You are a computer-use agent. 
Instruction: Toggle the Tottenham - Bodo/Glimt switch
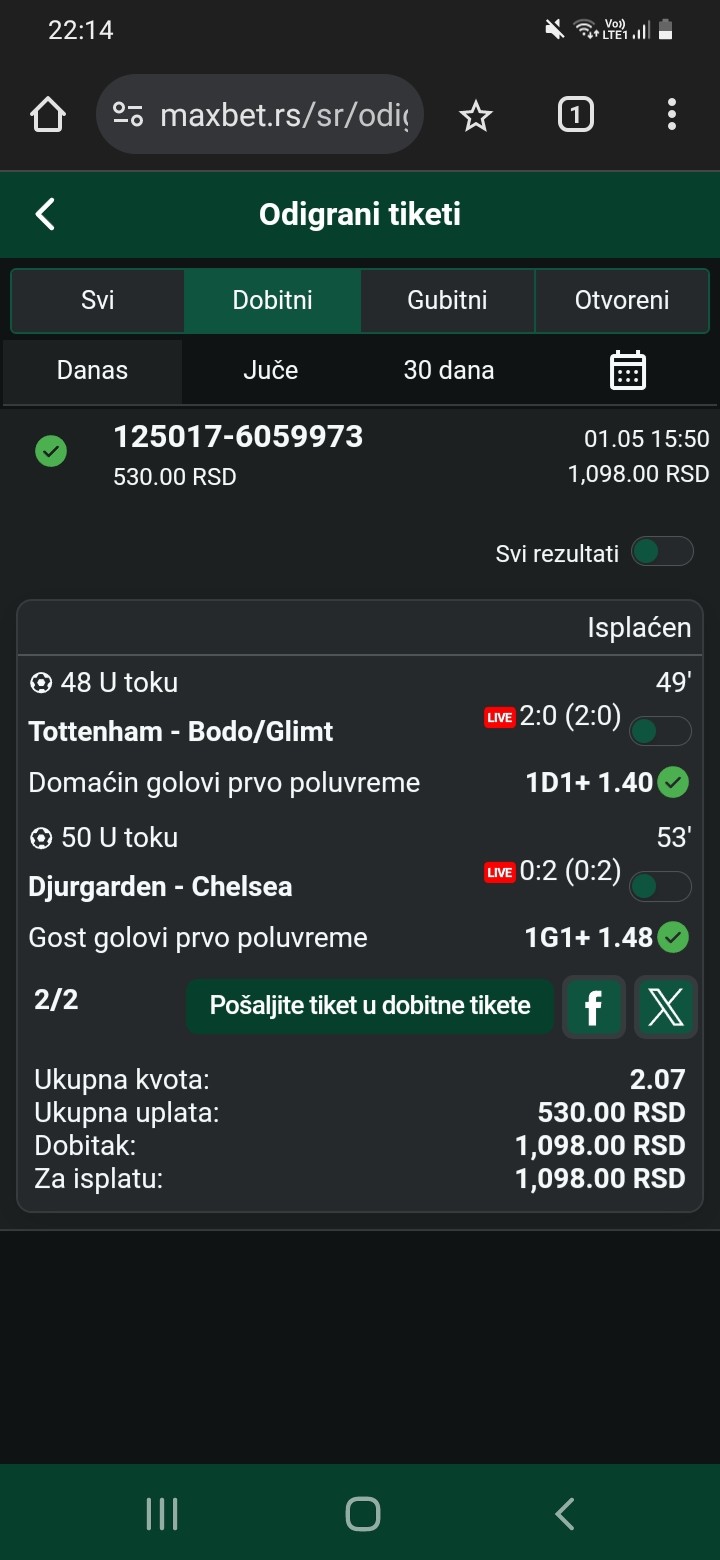click(x=660, y=731)
